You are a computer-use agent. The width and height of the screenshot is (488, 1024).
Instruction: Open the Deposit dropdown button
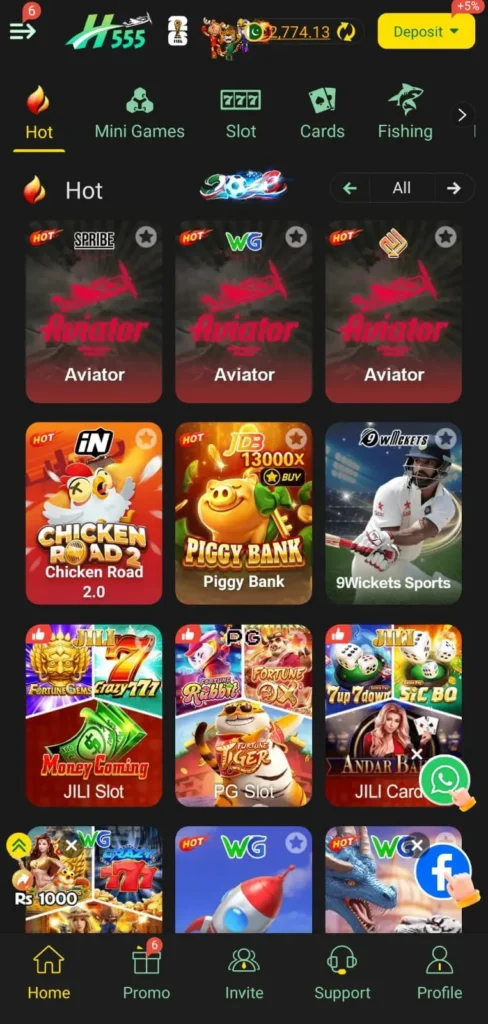[x=426, y=31]
